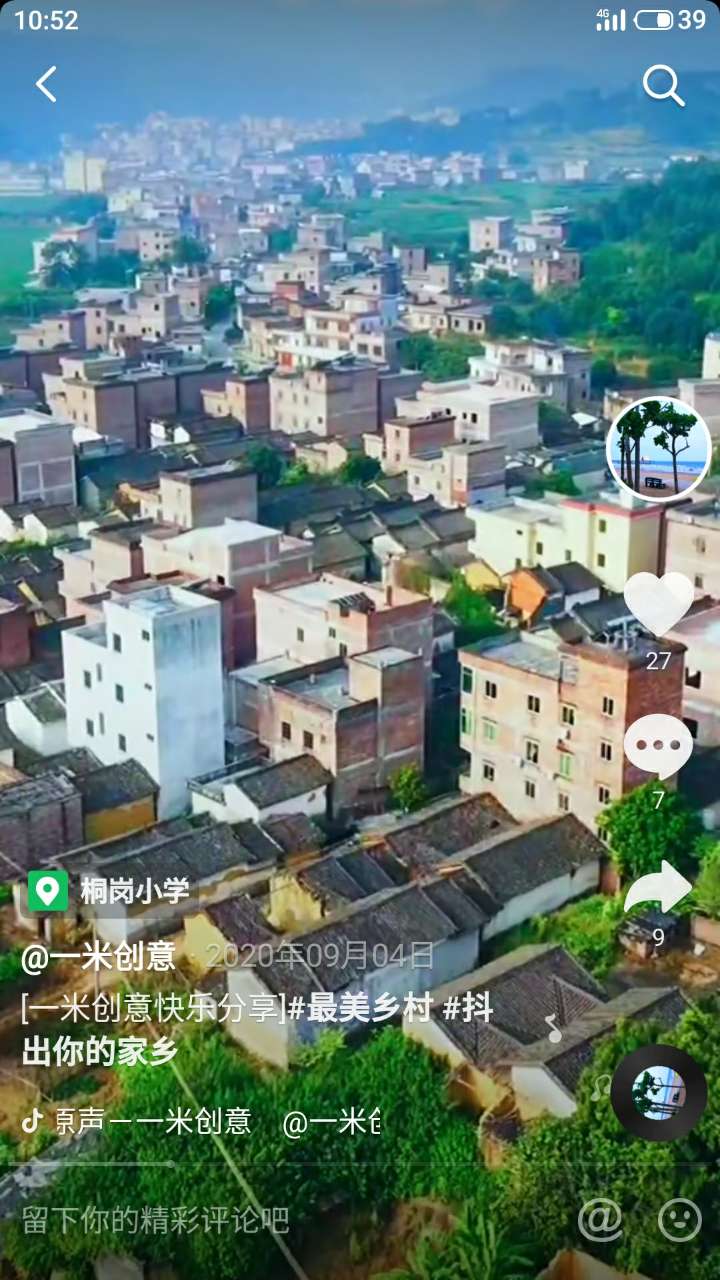
Task: Open the creator's profile avatar
Action: 658,449
